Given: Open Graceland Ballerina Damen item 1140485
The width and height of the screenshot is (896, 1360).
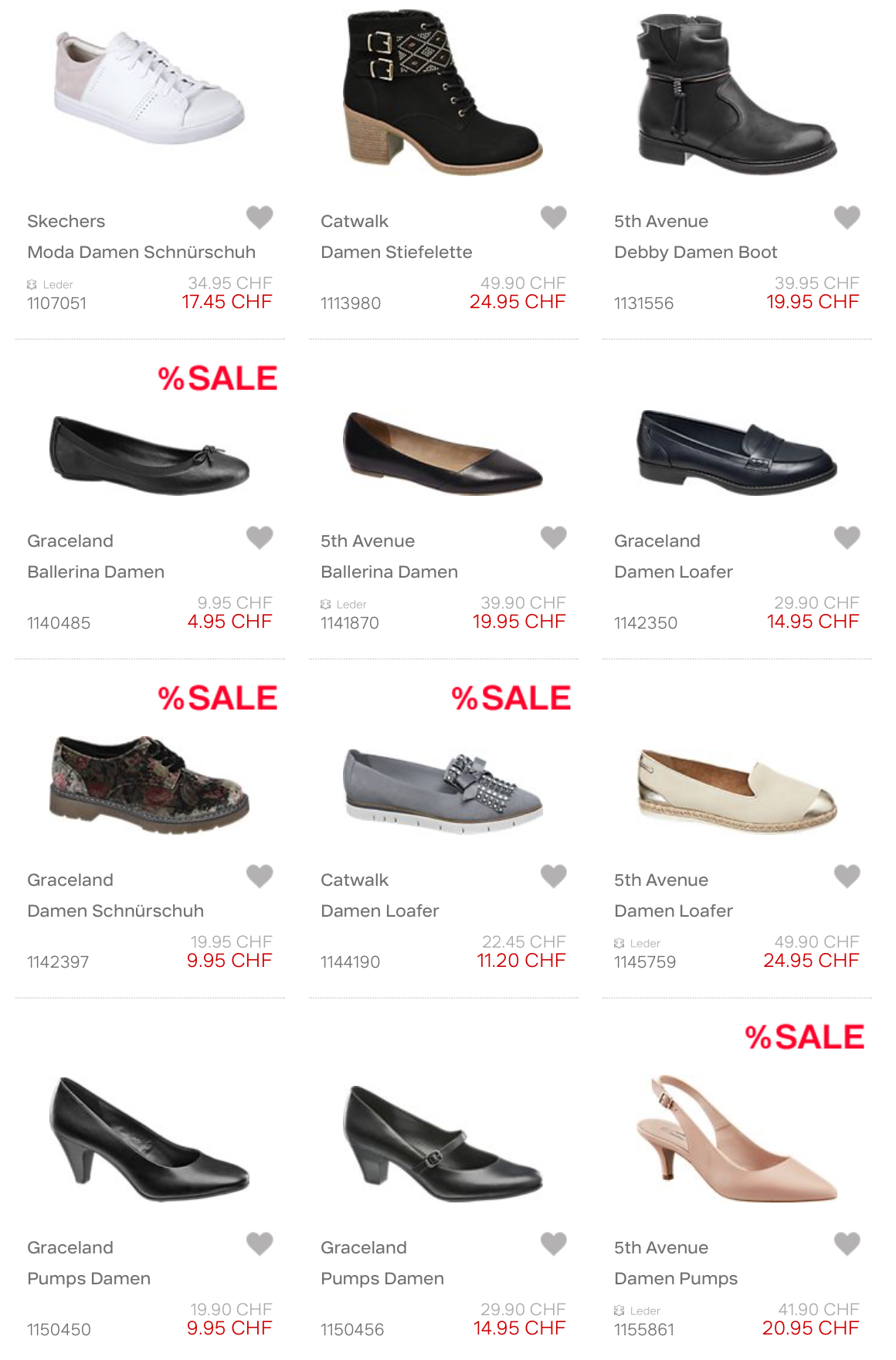Looking at the screenshot, I should [x=149, y=456].
